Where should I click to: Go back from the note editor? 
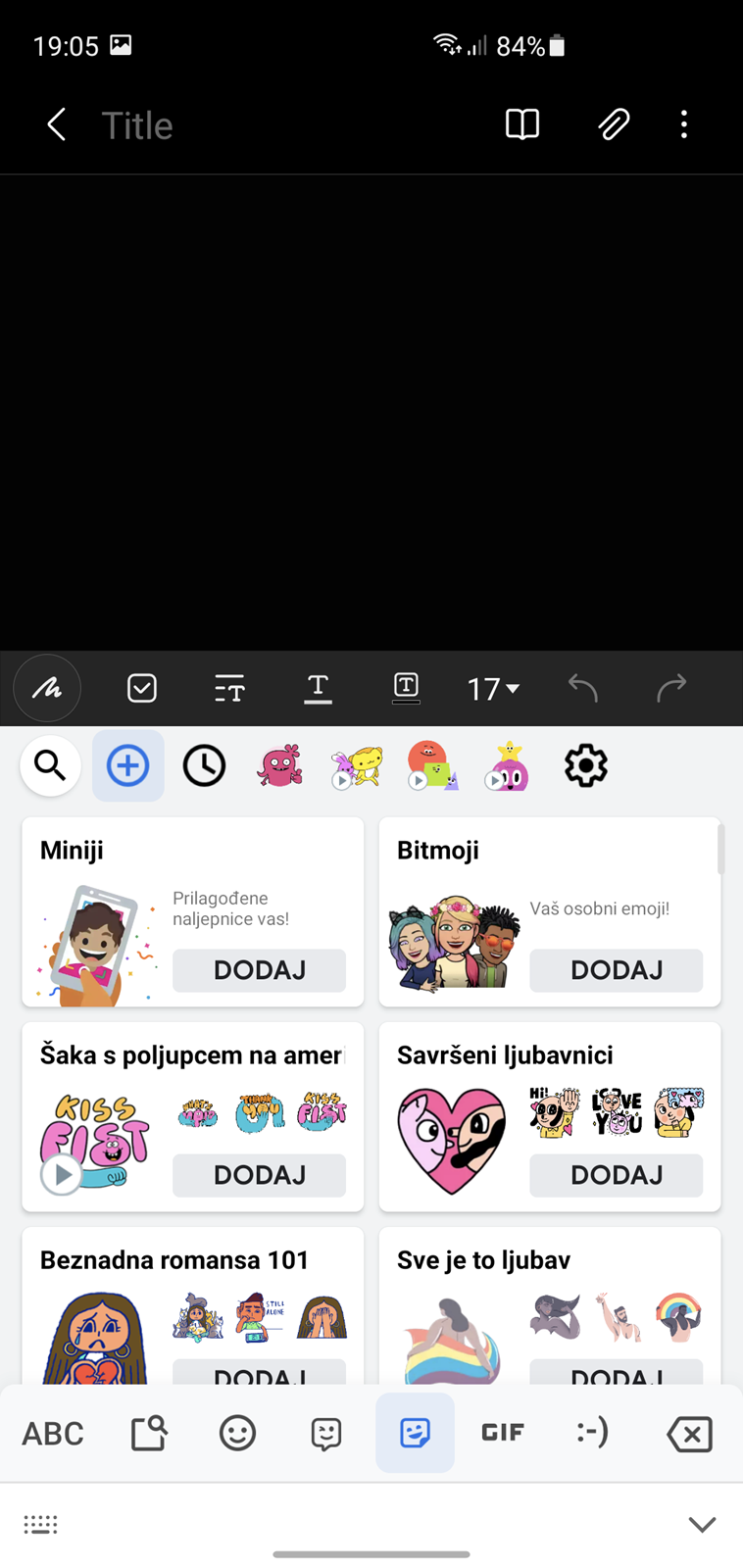point(57,124)
